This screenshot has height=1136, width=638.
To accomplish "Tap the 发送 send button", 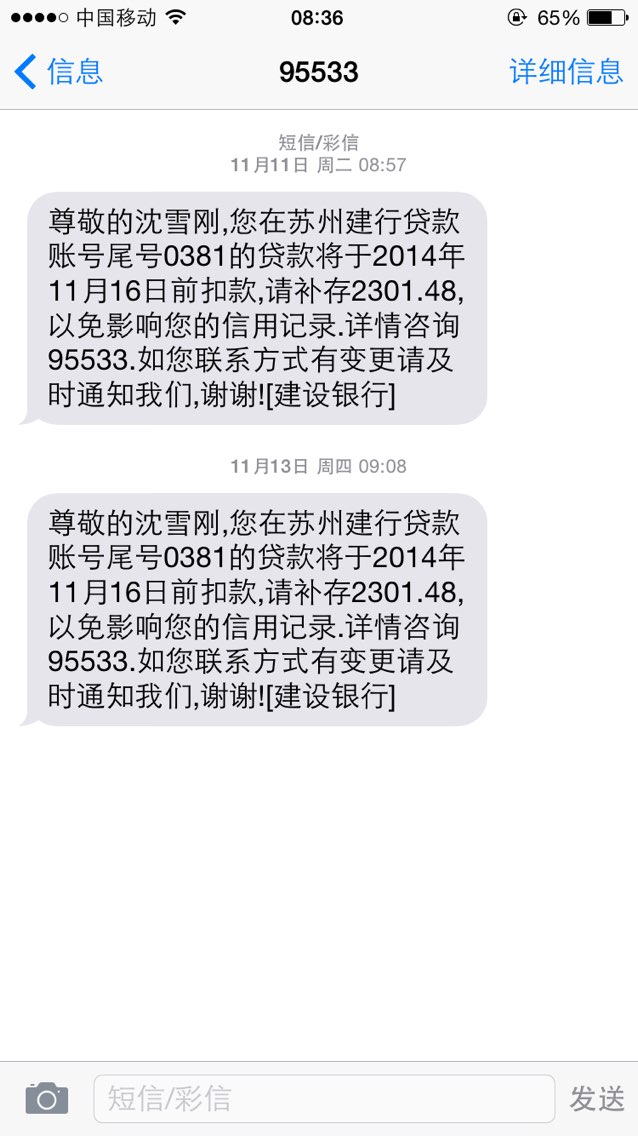I will click(x=597, y=1098).
